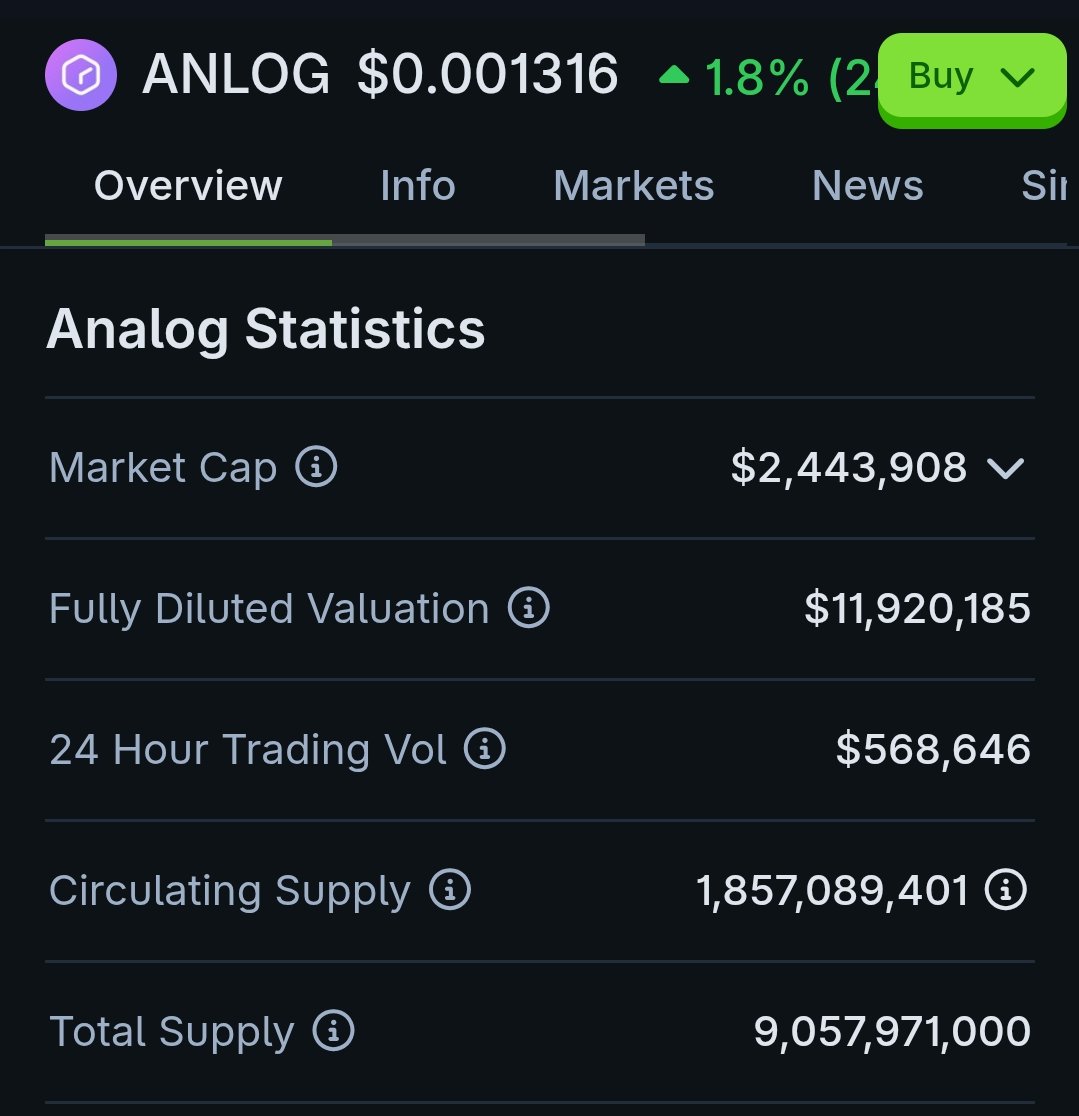Show info about Total Supply
The height and width of the screenshot is (1116, 1079).
click(x=333, y=1031)
